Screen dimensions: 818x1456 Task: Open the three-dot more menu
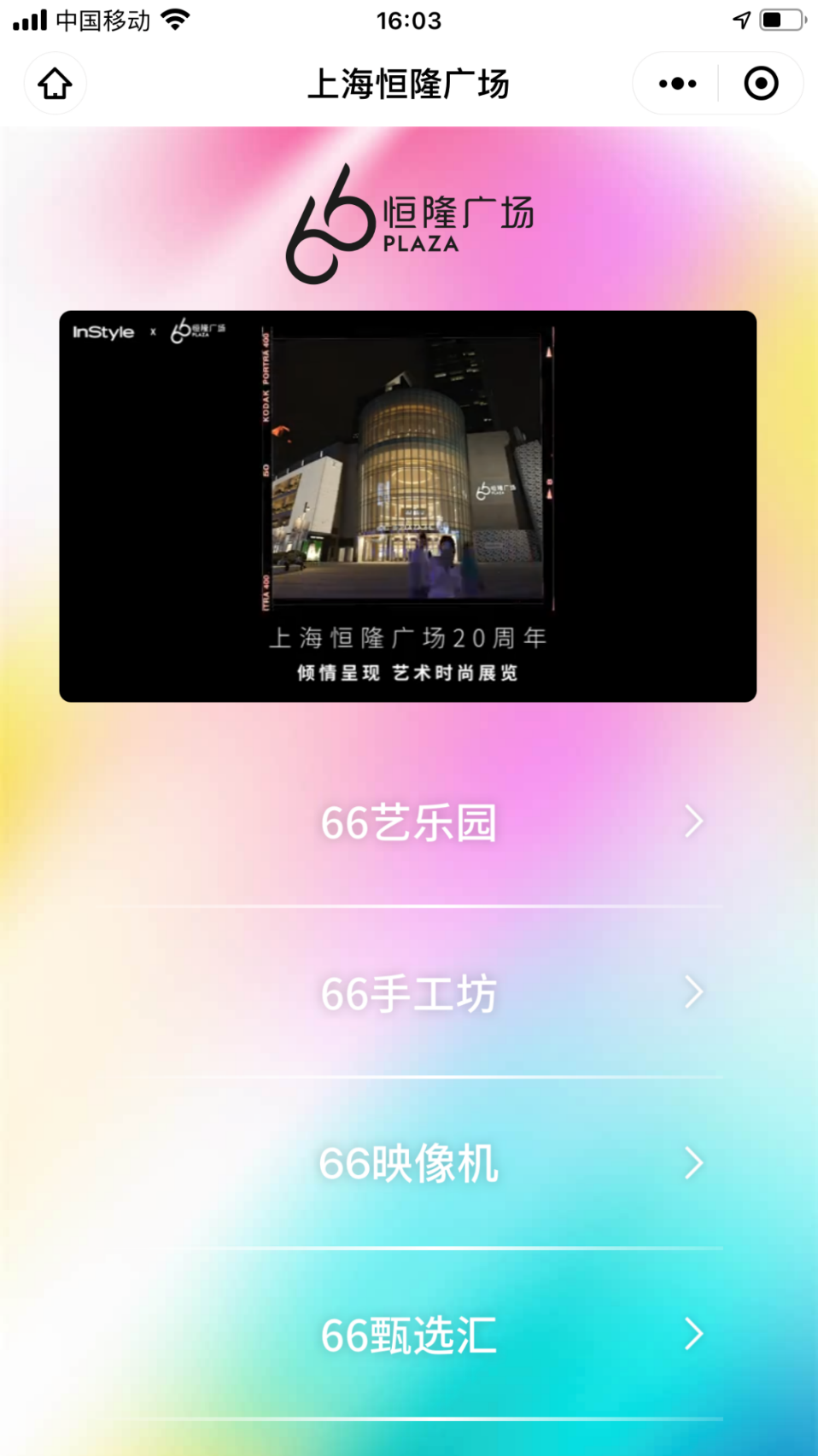(677, 84)
